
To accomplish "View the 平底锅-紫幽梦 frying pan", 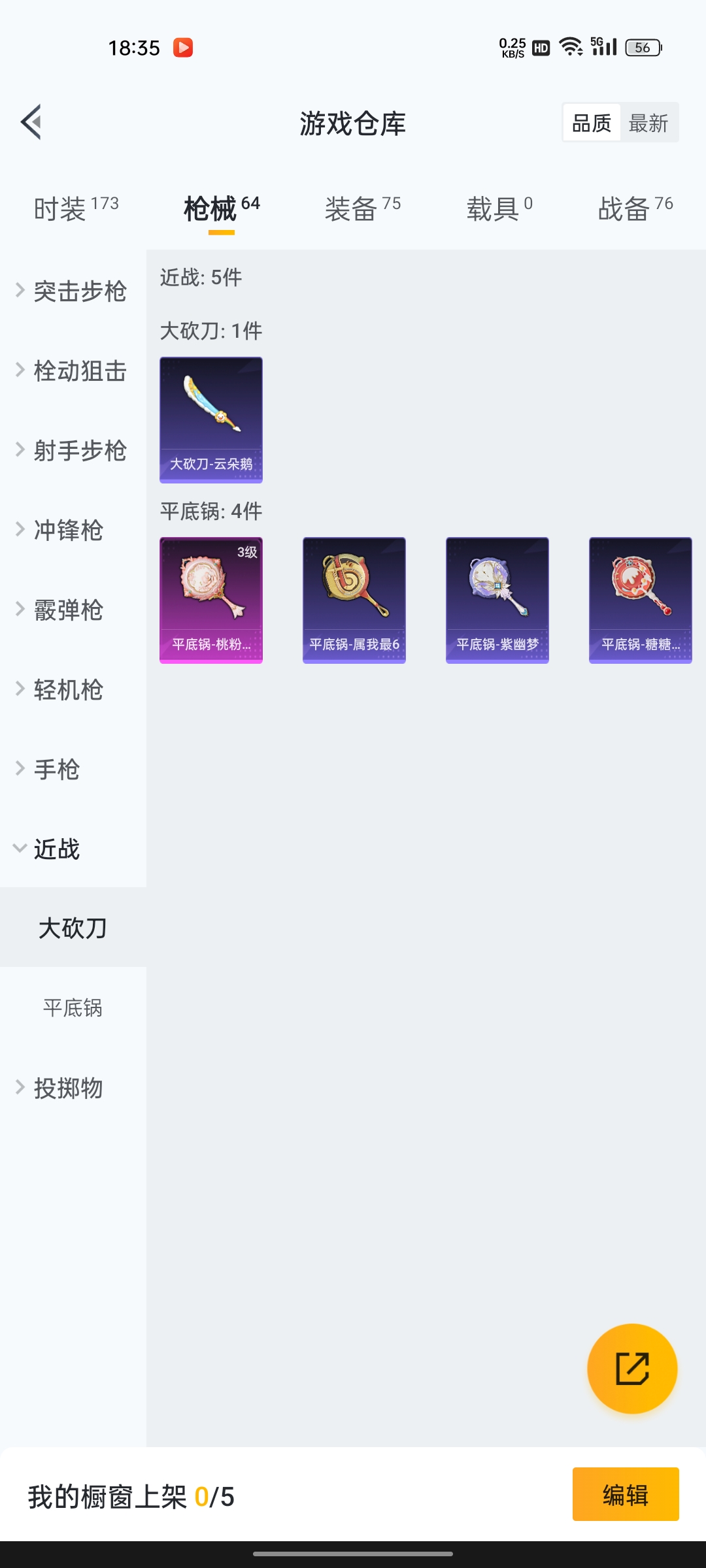I will point(497,599).
